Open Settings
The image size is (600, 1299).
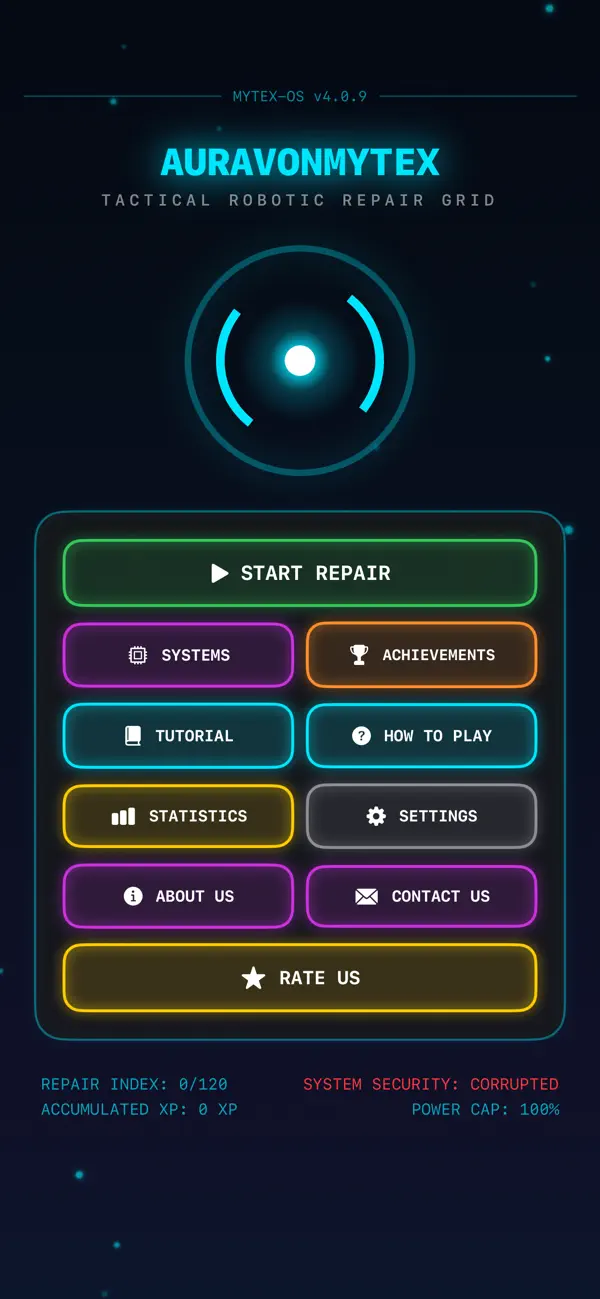coord(421,816)
